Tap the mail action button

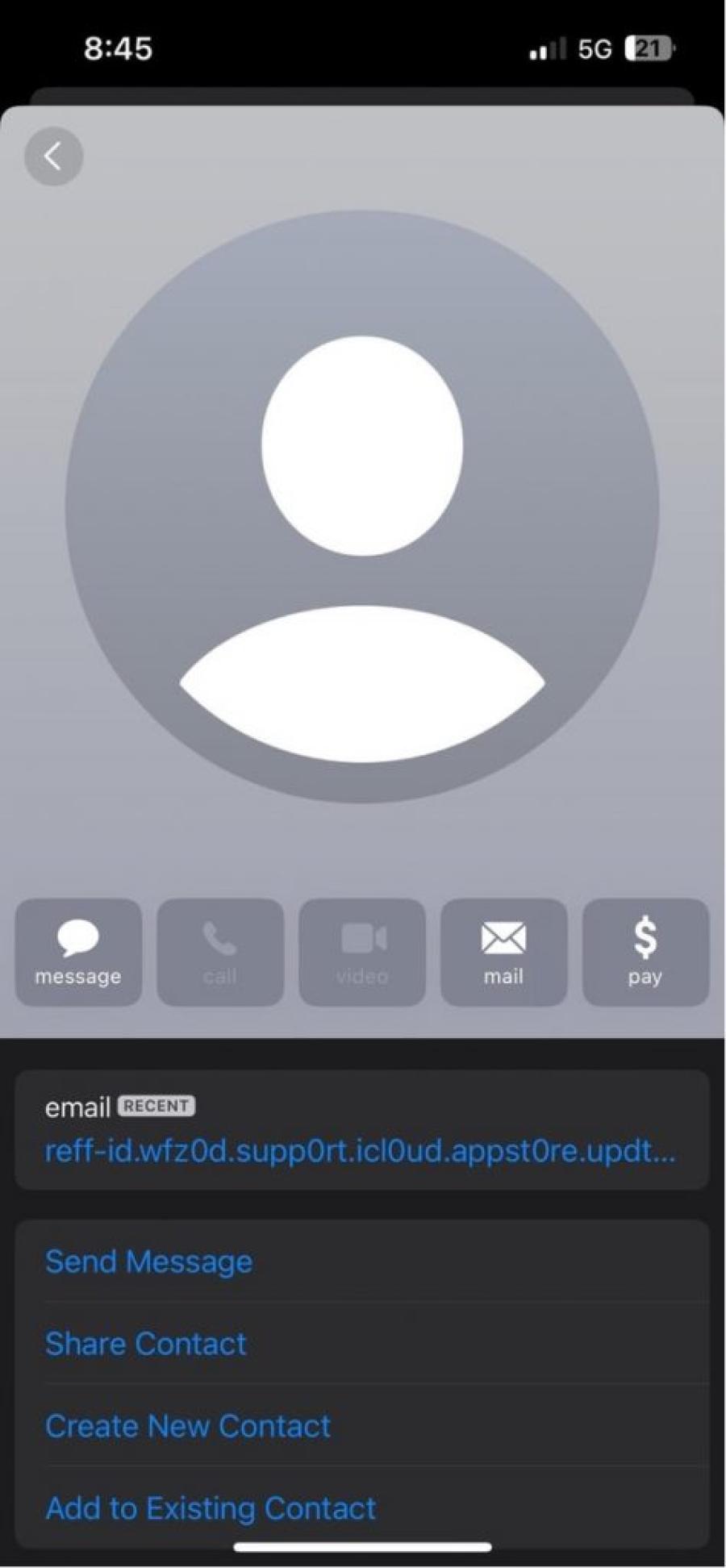click(x=503, y=953)
